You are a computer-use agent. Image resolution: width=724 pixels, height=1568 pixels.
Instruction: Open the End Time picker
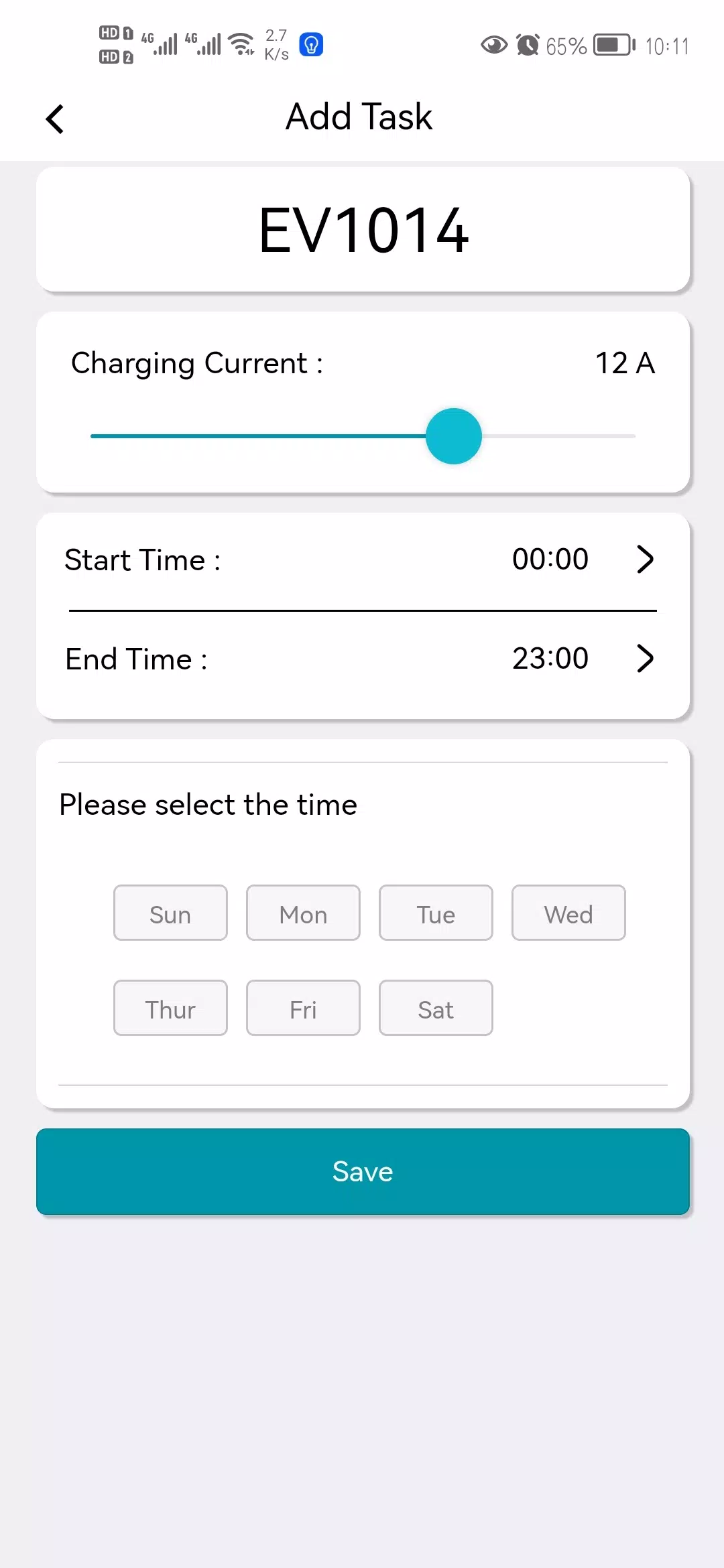644,659
